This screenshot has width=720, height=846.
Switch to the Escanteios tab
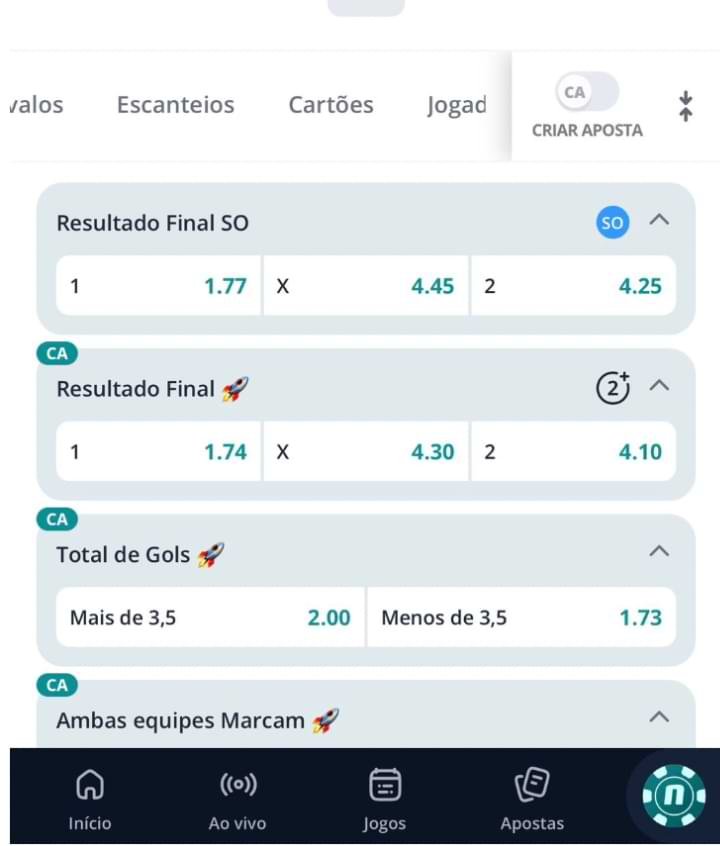click(175, 104)
